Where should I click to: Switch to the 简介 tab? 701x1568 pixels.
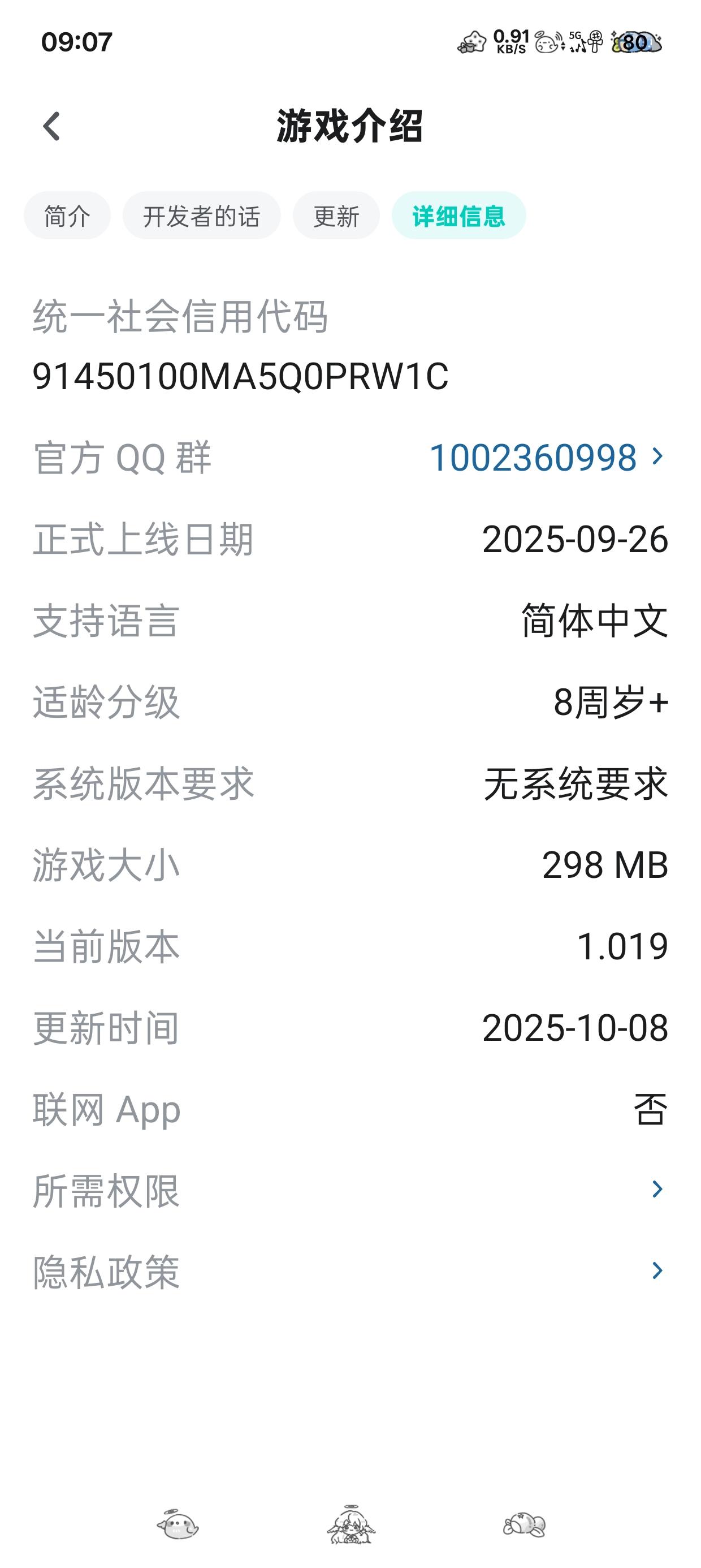click(67, 215)
